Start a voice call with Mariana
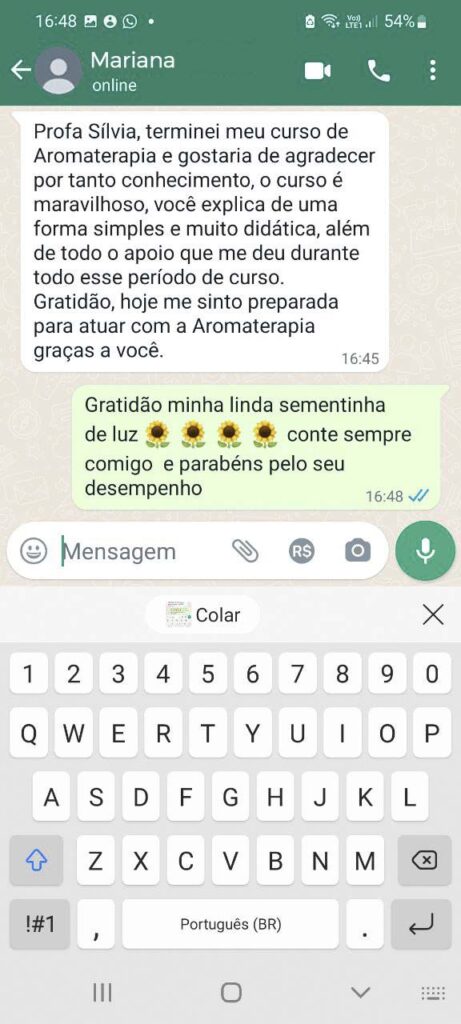 (x=379, y=71)
